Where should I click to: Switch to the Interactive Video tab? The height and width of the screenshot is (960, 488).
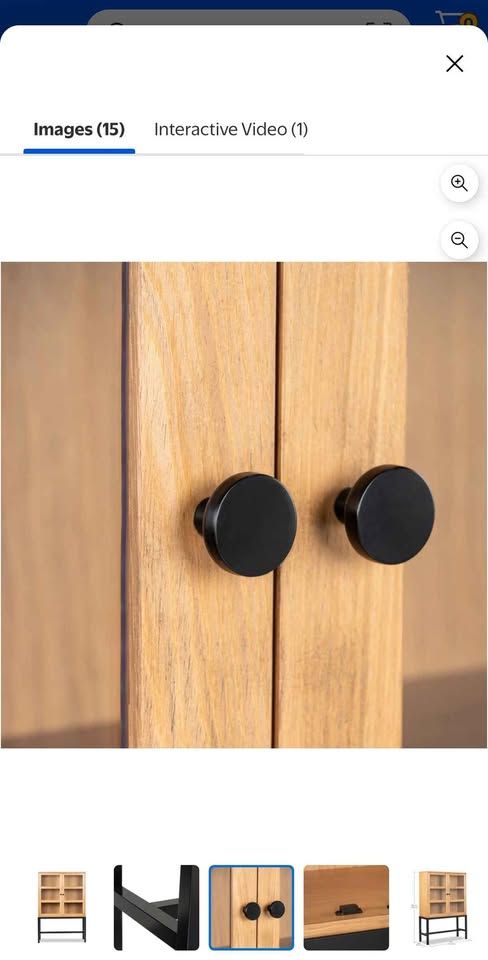231,129
